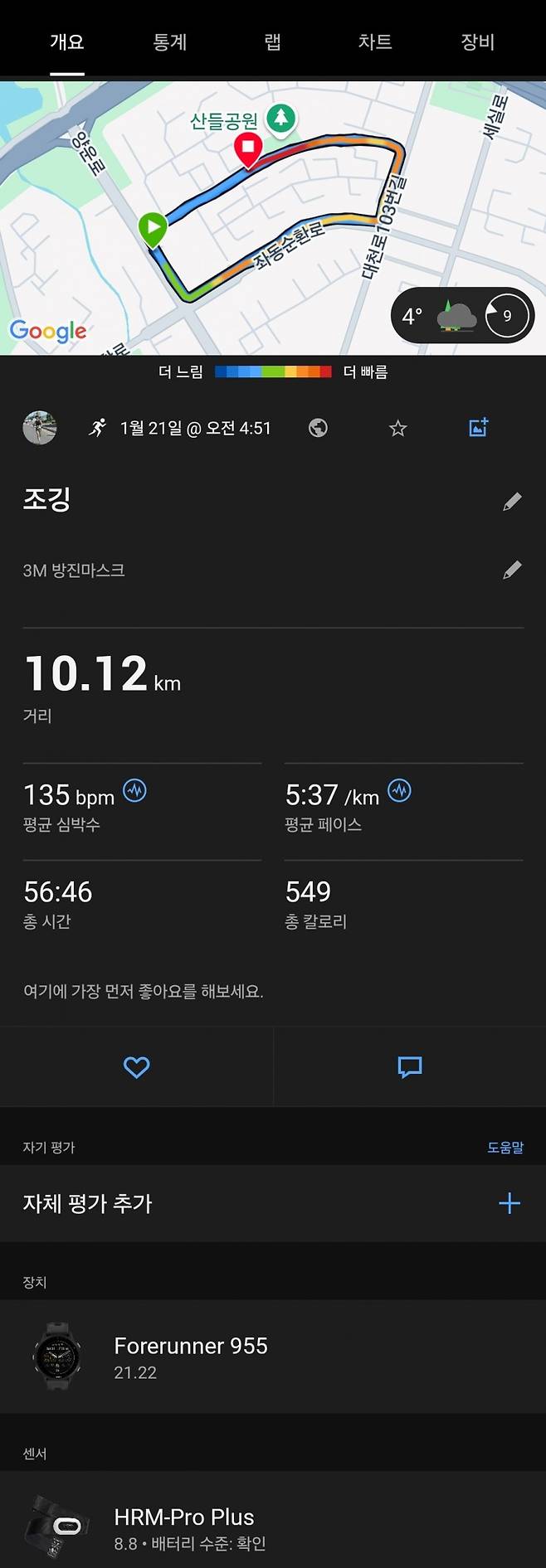
Task: Open Forerunner 955 device details
Action: (273, 1357)
